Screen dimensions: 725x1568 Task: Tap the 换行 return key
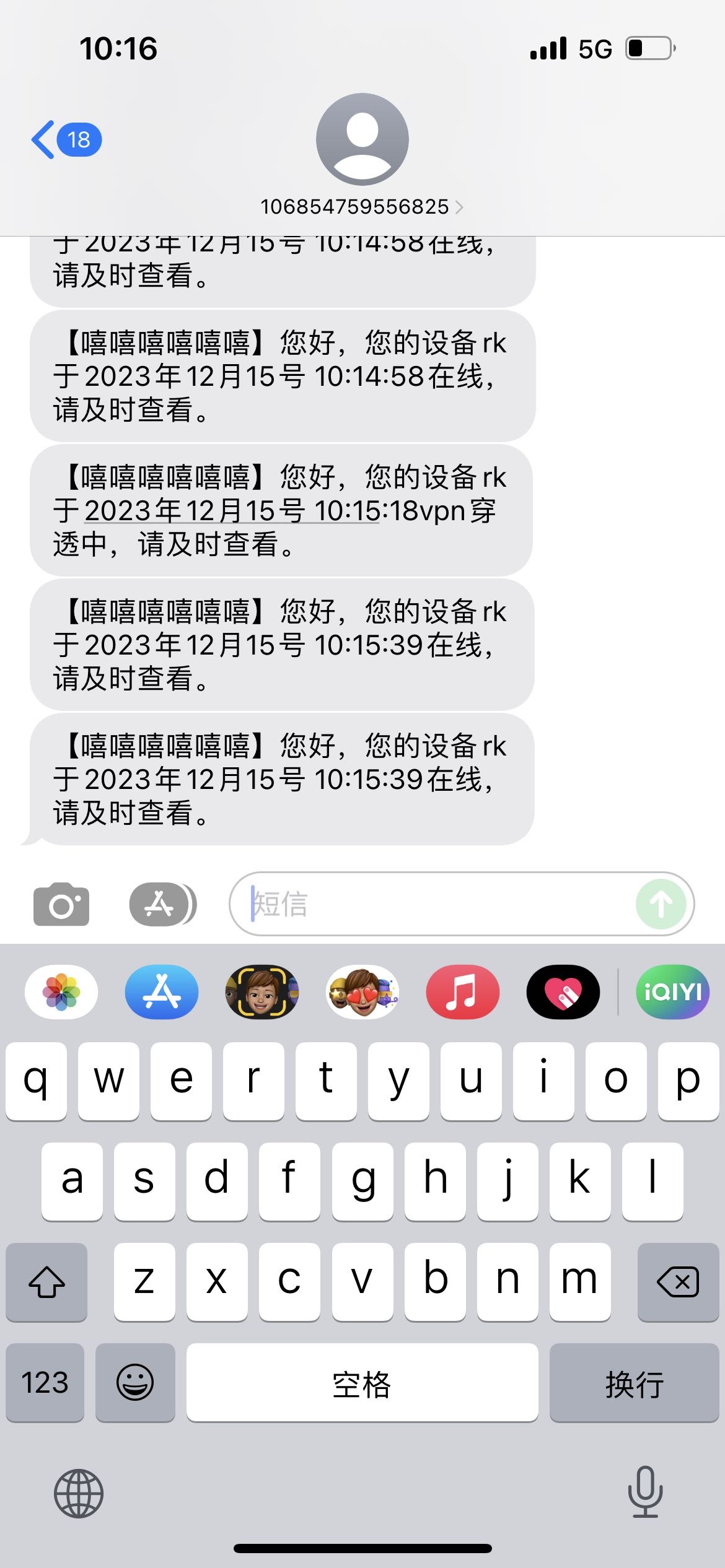pos(634,1382)
